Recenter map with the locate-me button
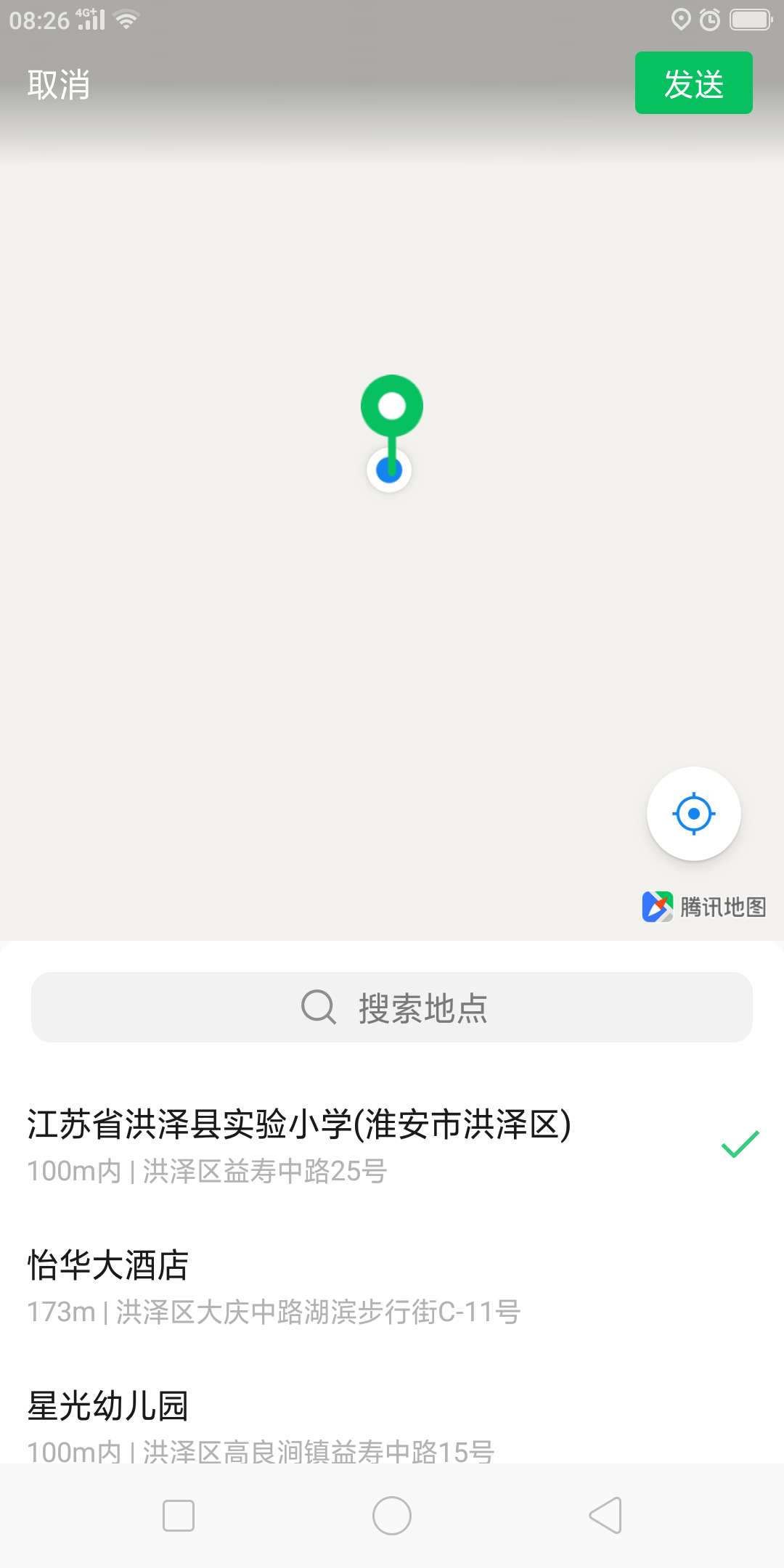 click(x=694, y=813)
